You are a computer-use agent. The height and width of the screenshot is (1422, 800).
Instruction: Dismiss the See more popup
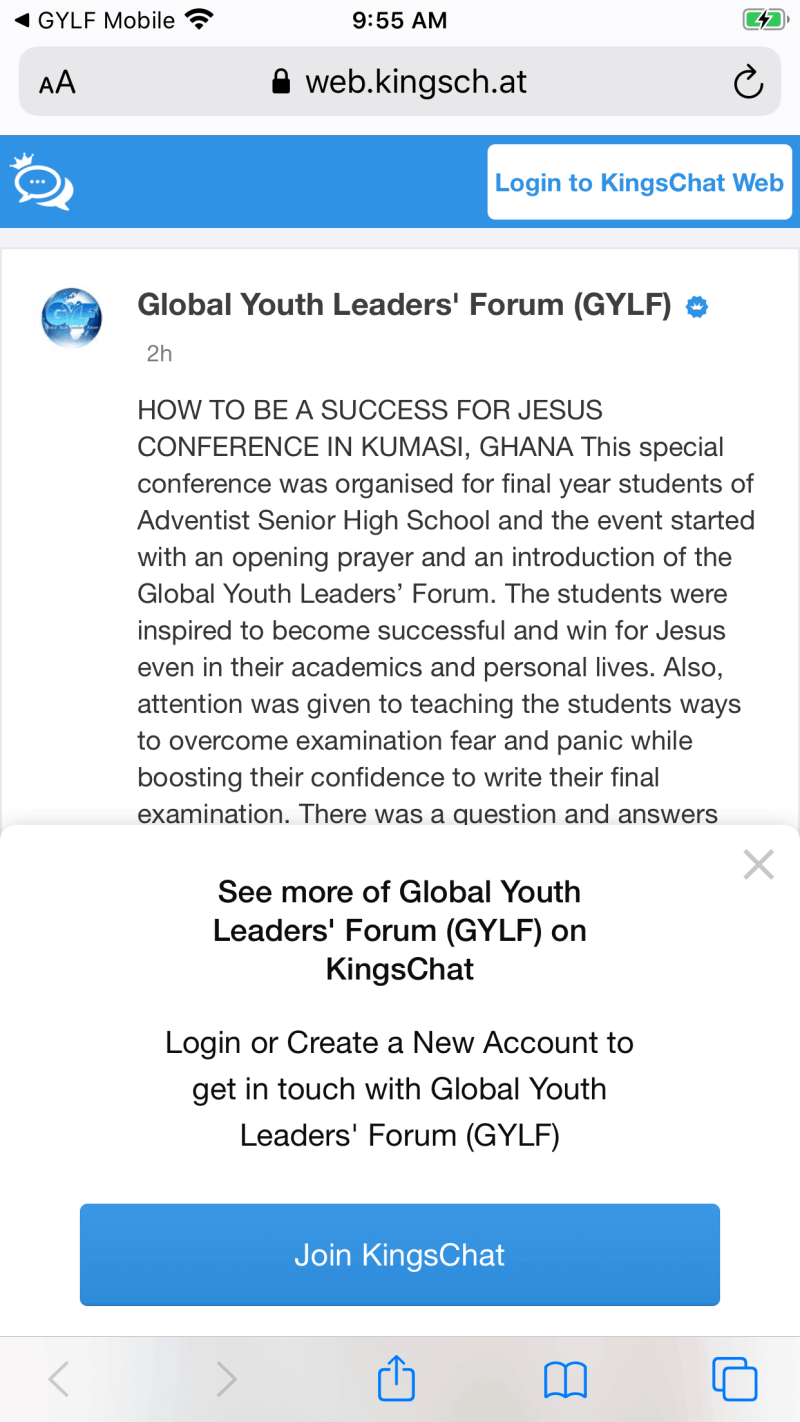(x=759, y=864)
